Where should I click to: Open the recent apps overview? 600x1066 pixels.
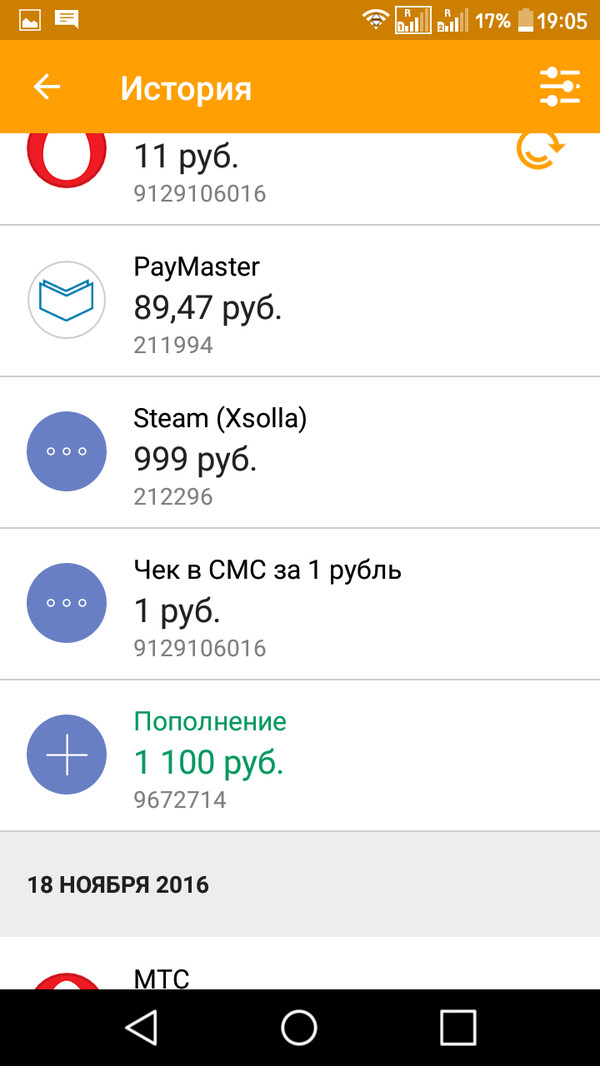coord(457,1027)
